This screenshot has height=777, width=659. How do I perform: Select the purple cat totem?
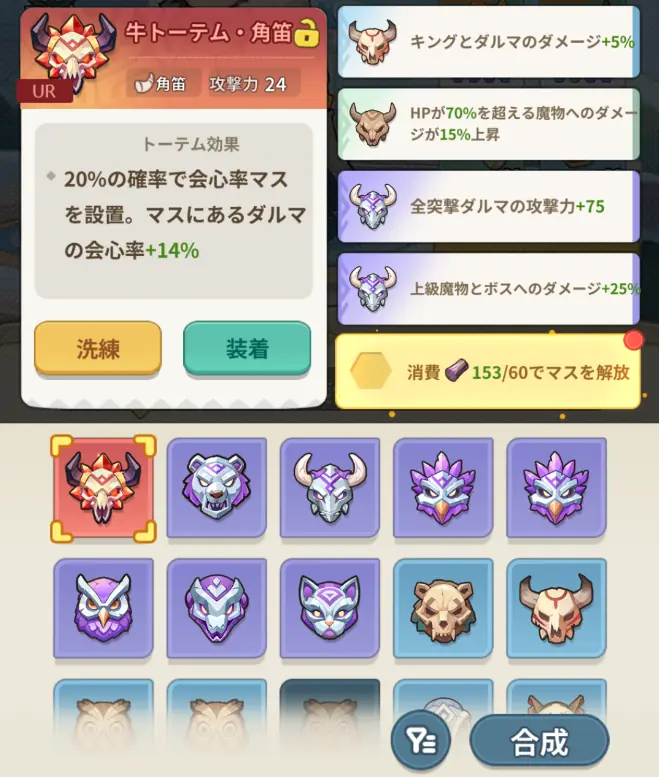(x=330, y=608)
